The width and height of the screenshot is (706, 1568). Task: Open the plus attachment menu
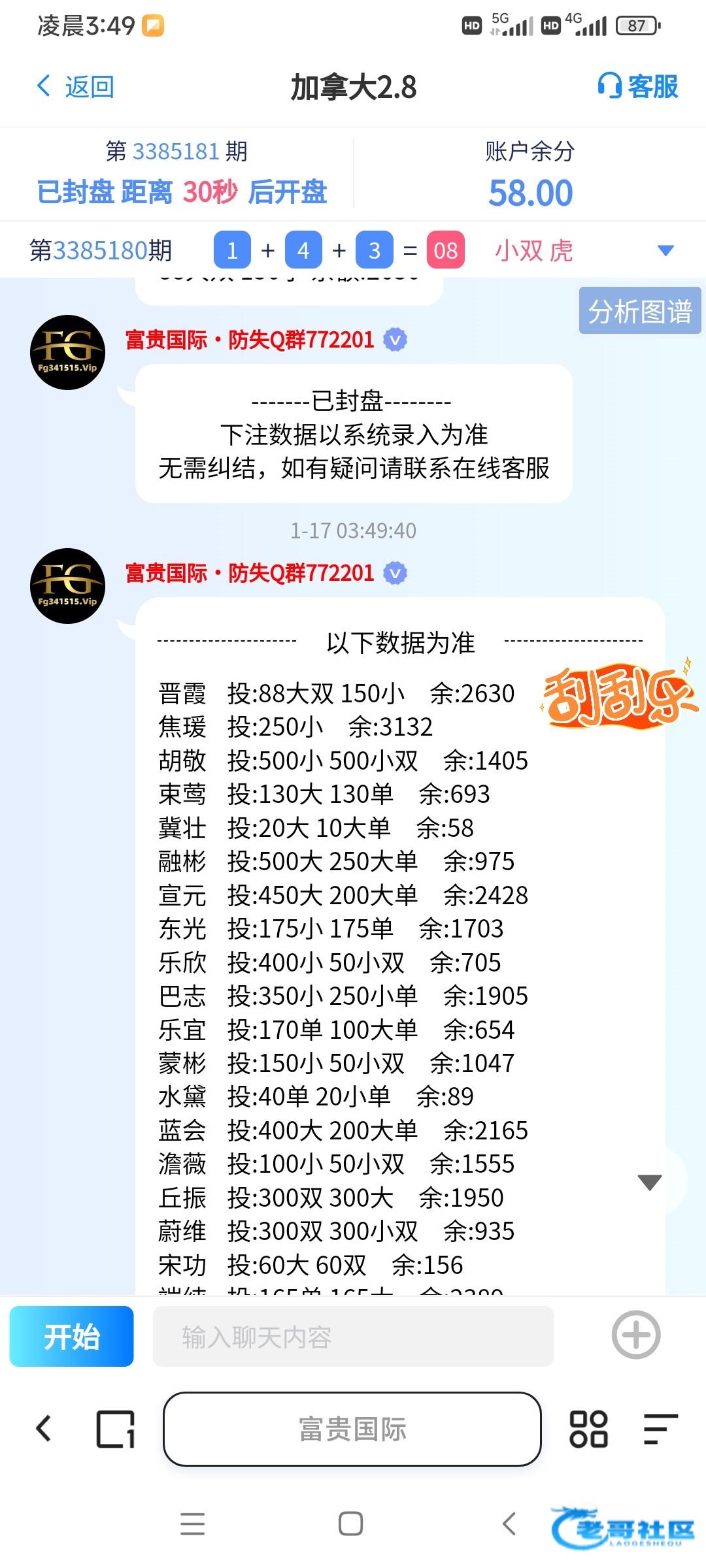[635, 1335]
